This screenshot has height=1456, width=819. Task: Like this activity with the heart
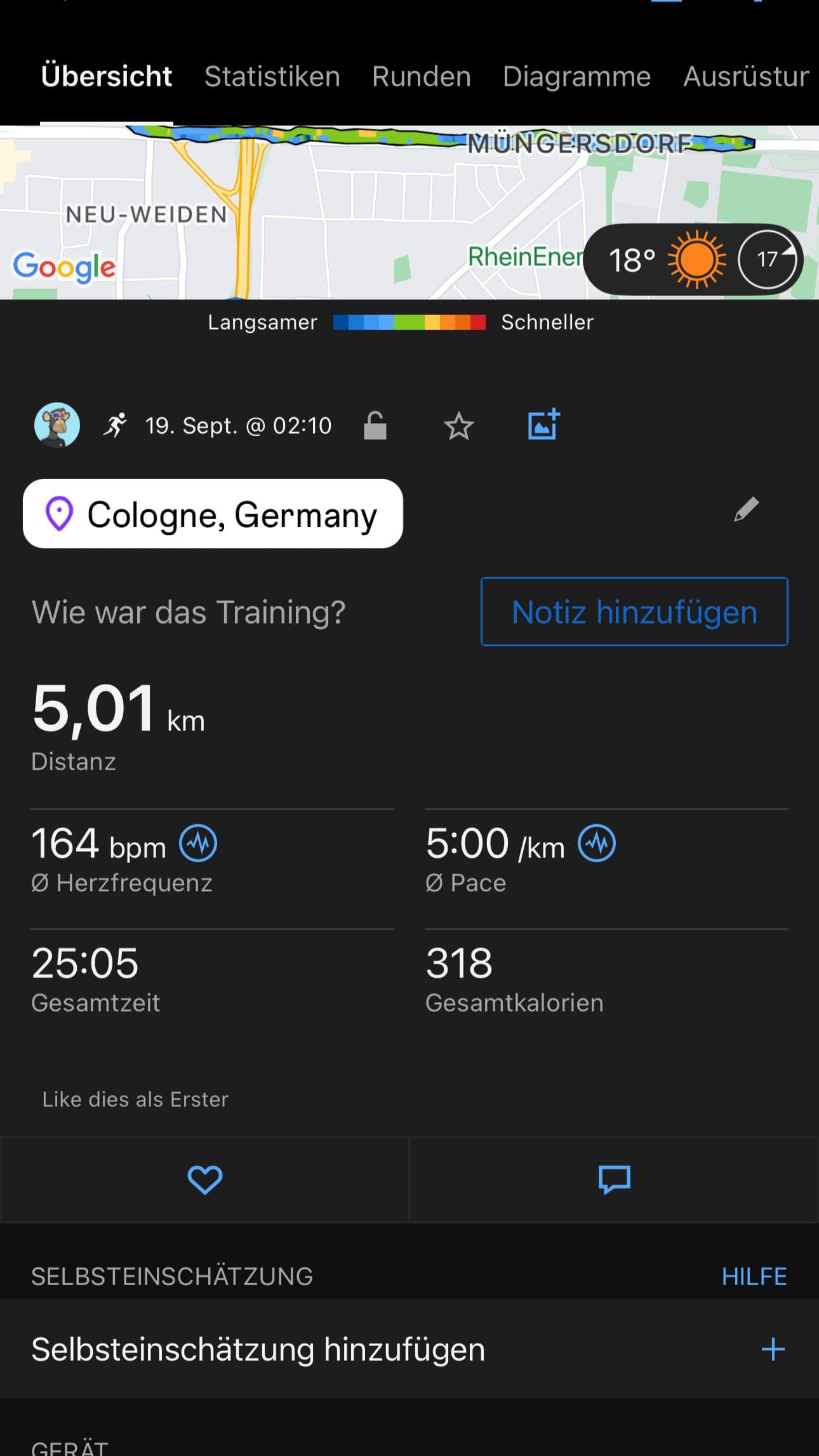click(x=204, y=1180)
